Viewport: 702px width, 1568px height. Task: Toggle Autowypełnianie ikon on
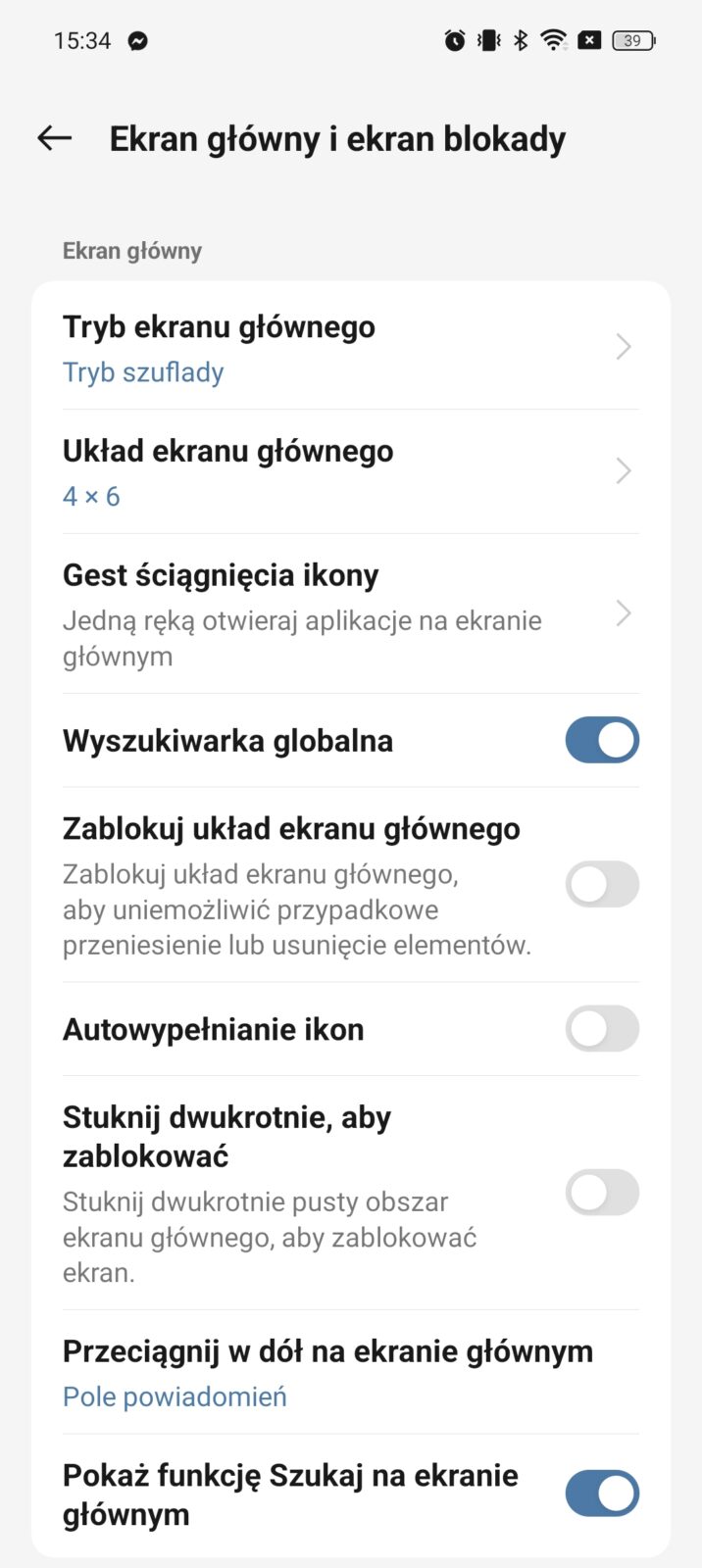pos(601,1029)
